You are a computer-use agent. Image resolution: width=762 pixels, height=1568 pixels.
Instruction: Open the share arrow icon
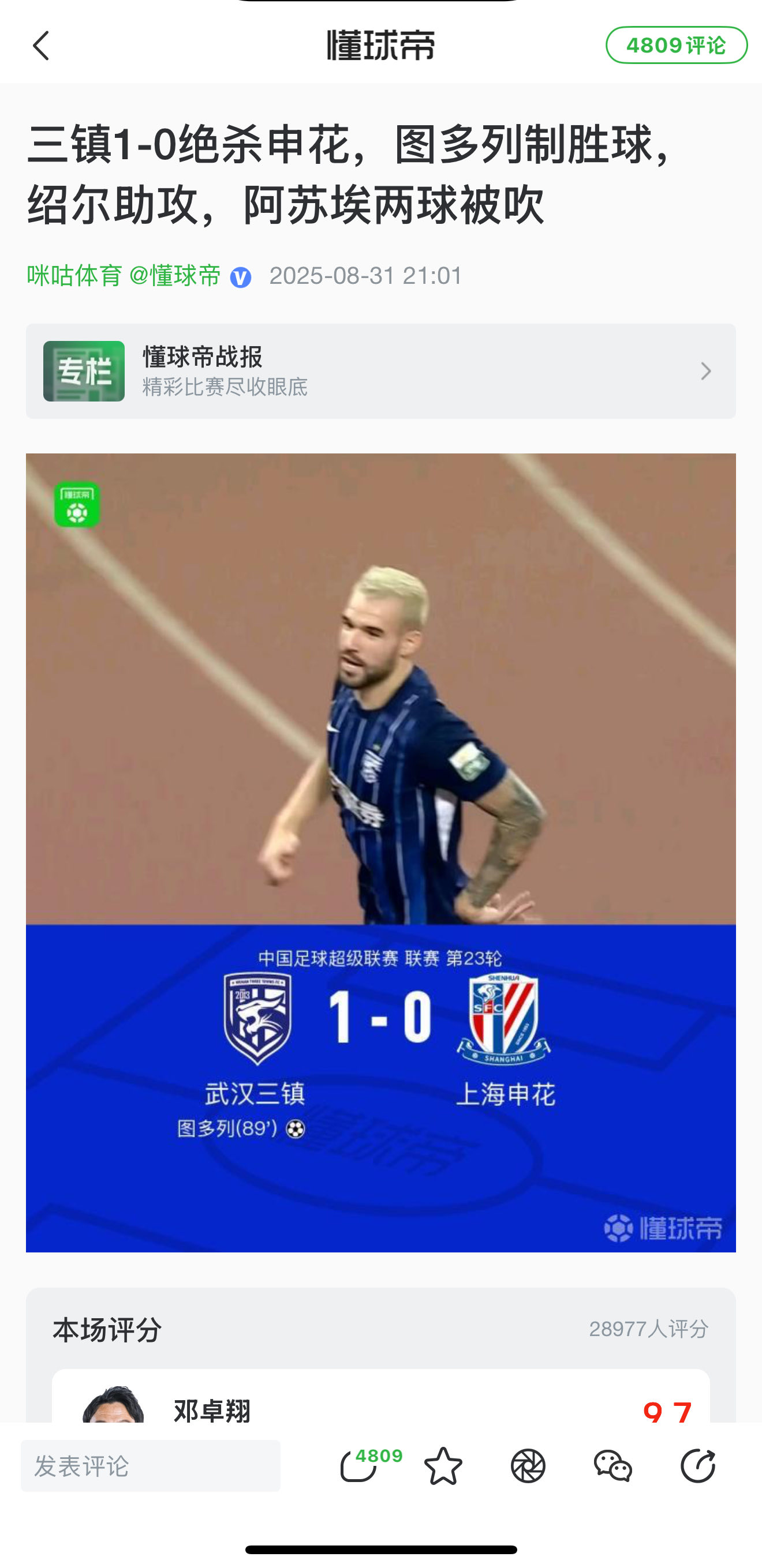click(697, 1466)
